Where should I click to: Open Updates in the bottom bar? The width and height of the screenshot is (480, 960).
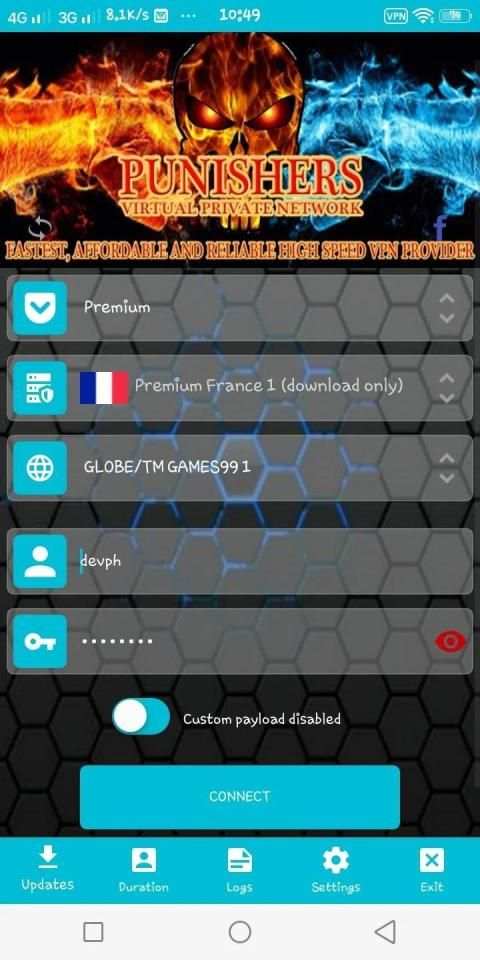coord(47,870)
